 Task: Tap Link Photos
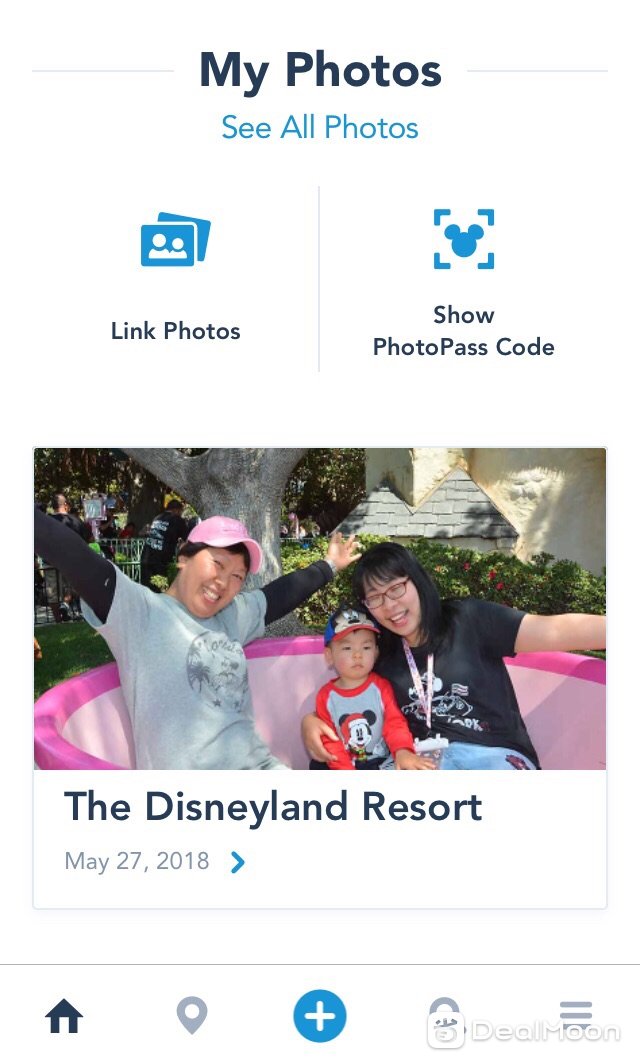176,280
